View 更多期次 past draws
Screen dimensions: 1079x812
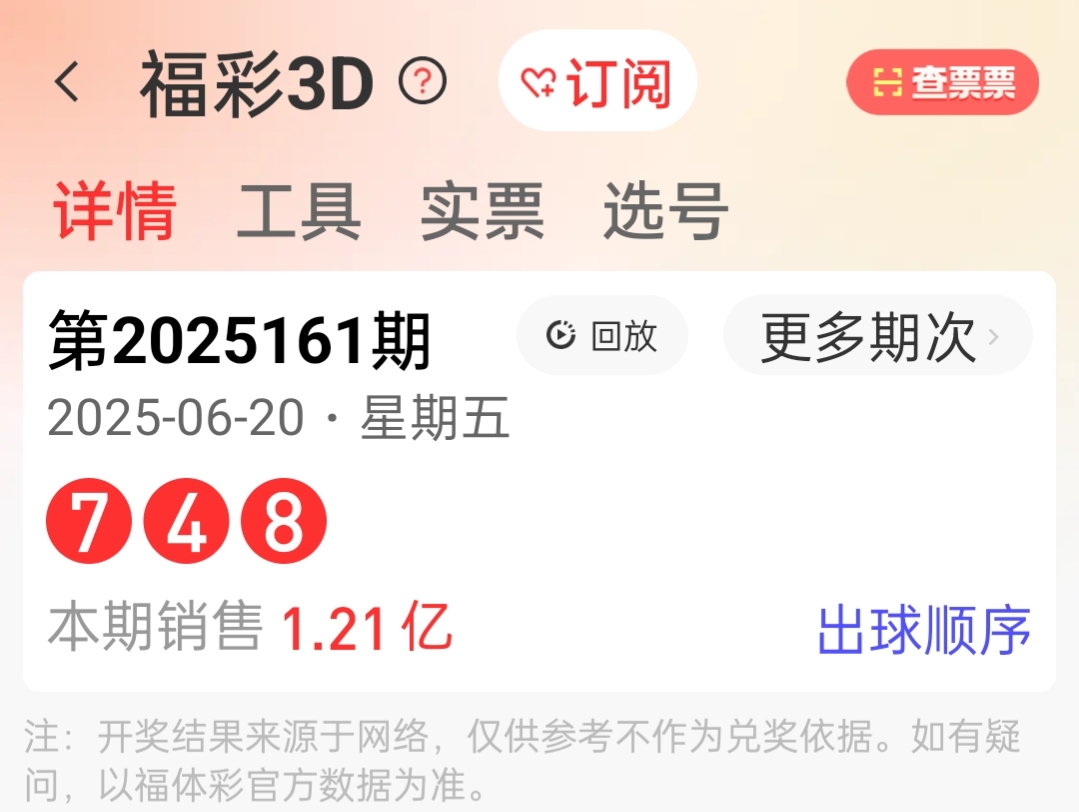point(877,336)
